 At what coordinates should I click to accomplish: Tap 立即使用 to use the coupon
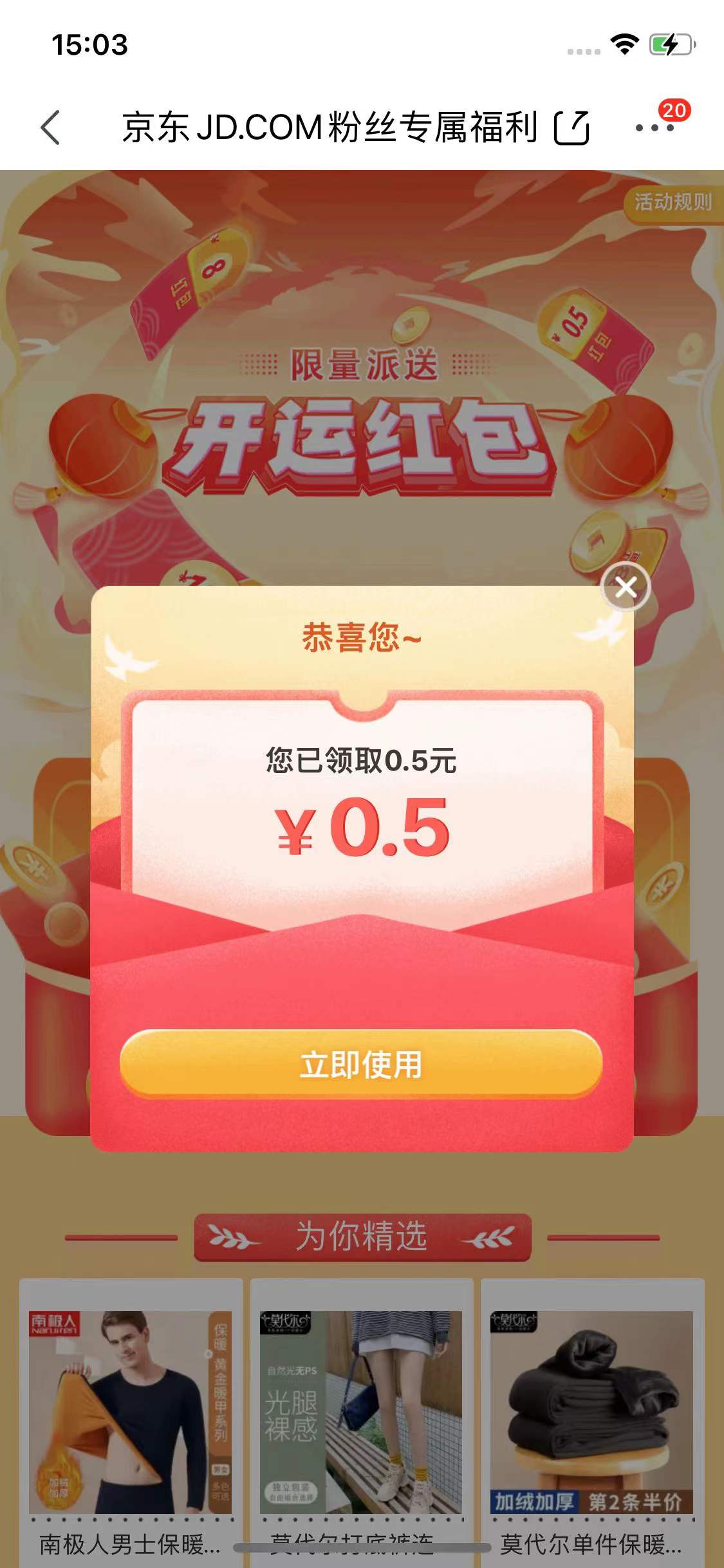361,1065
